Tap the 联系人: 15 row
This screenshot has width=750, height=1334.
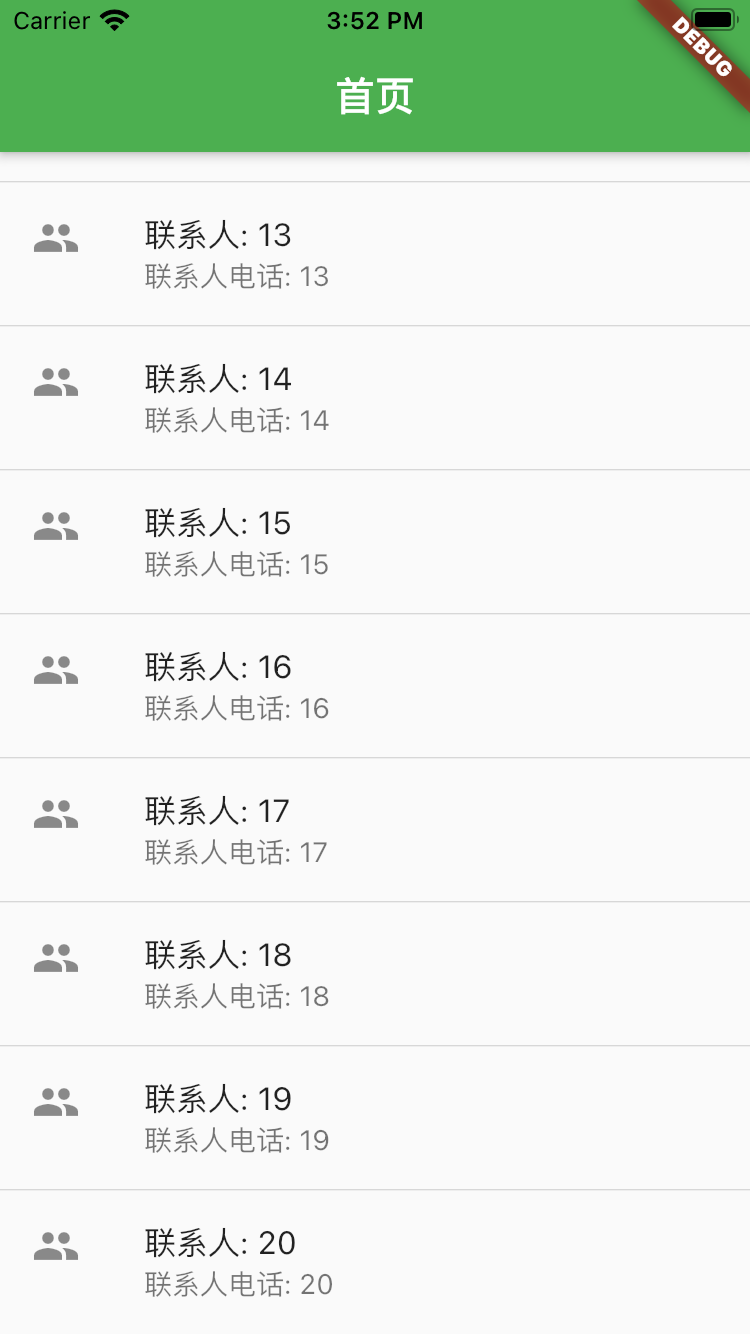[x=375, y=542]
